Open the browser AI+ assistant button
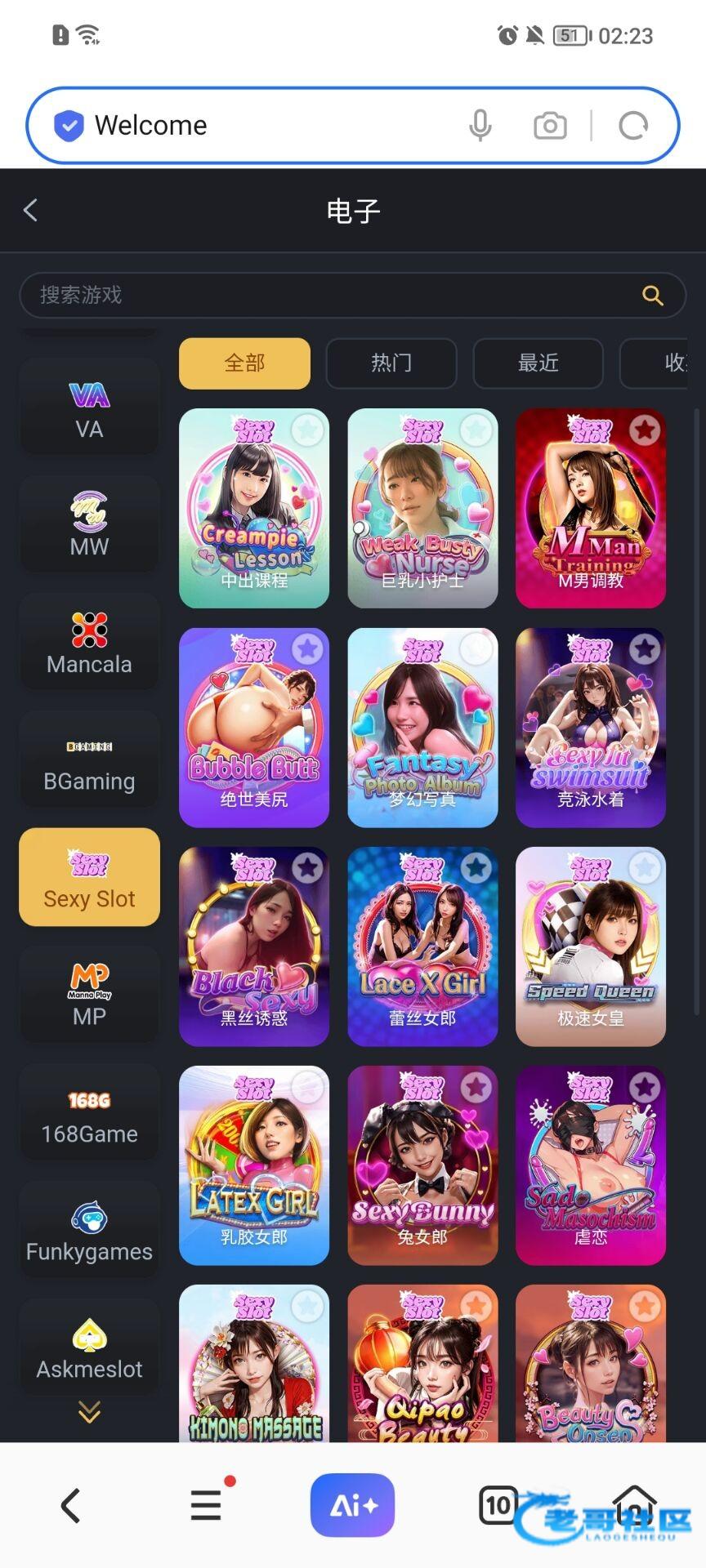The width and height of the screenshot is (706, 1568). pos(352,1504)
